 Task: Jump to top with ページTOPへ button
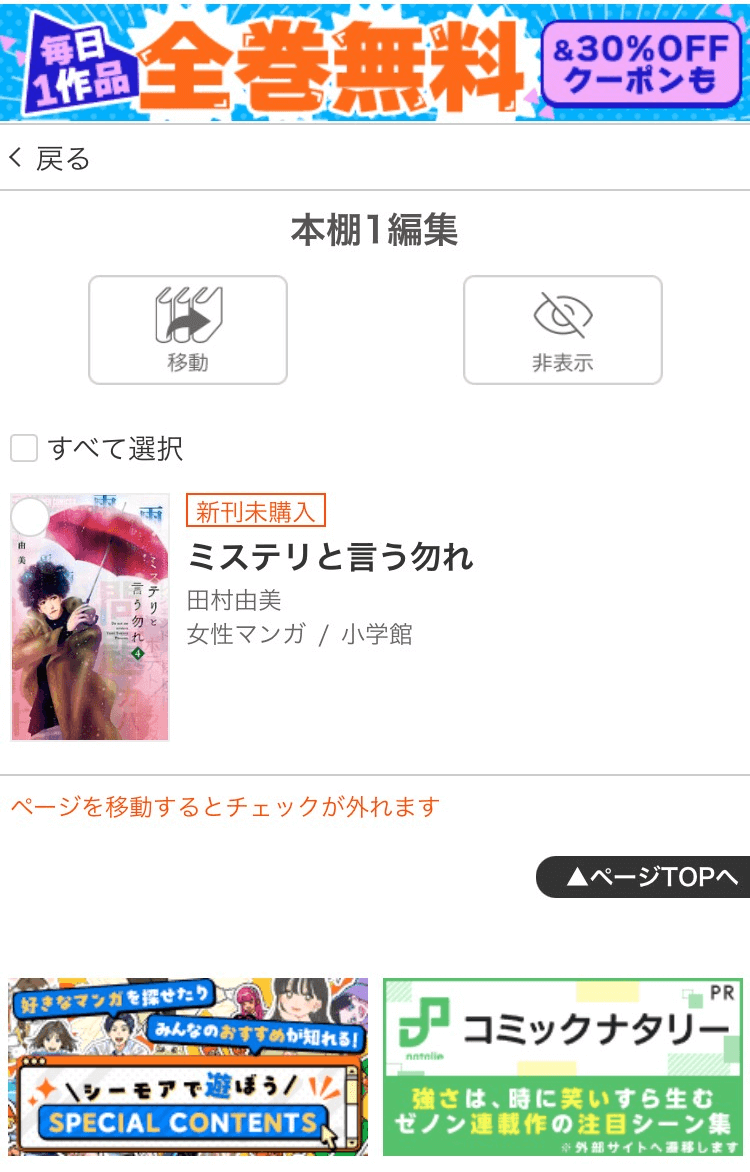coord(644,877)
